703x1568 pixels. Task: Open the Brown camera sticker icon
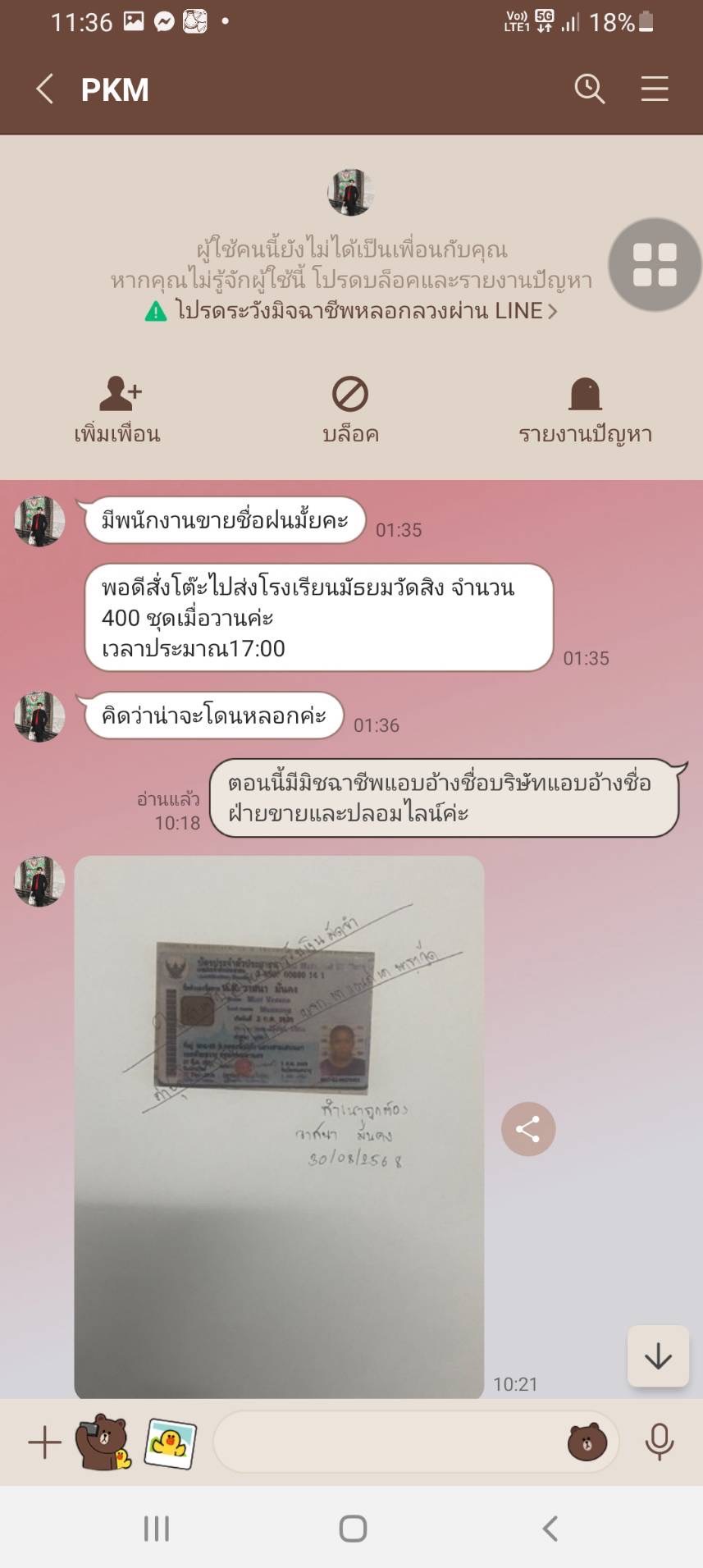point(103,1442)
